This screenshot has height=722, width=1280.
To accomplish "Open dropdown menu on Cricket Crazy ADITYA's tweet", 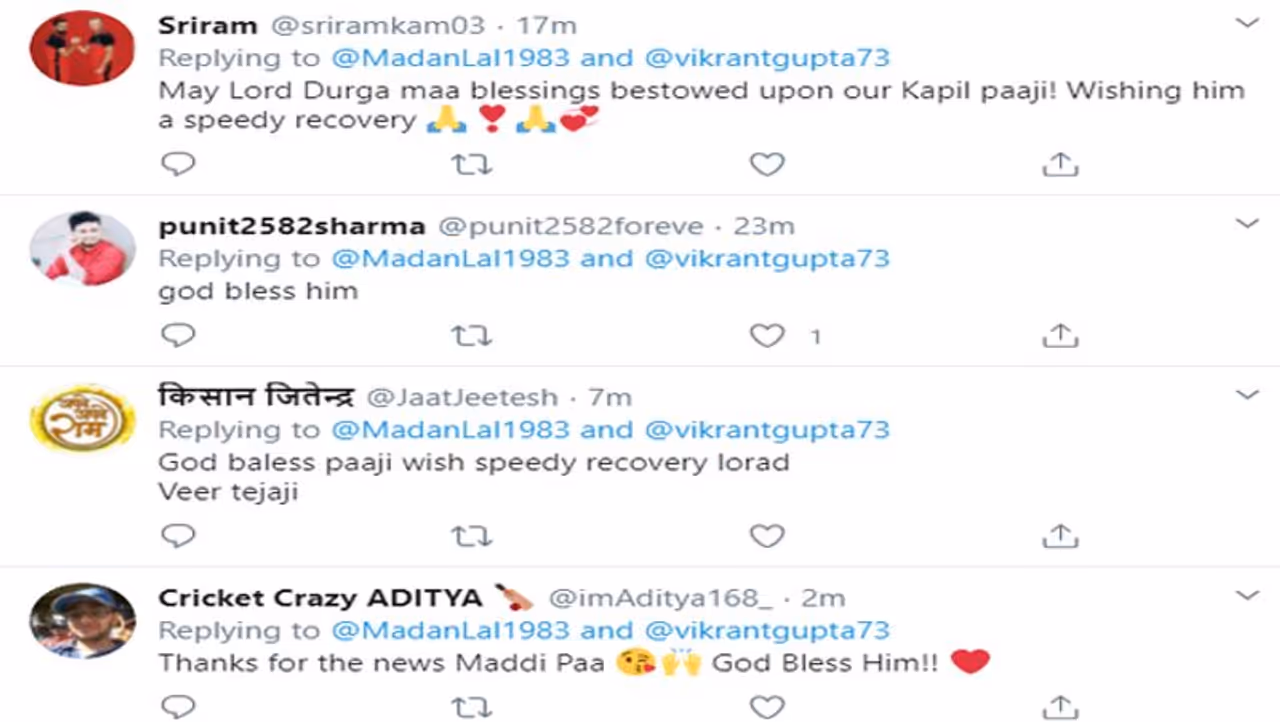I will click(x=1247, y=596).
